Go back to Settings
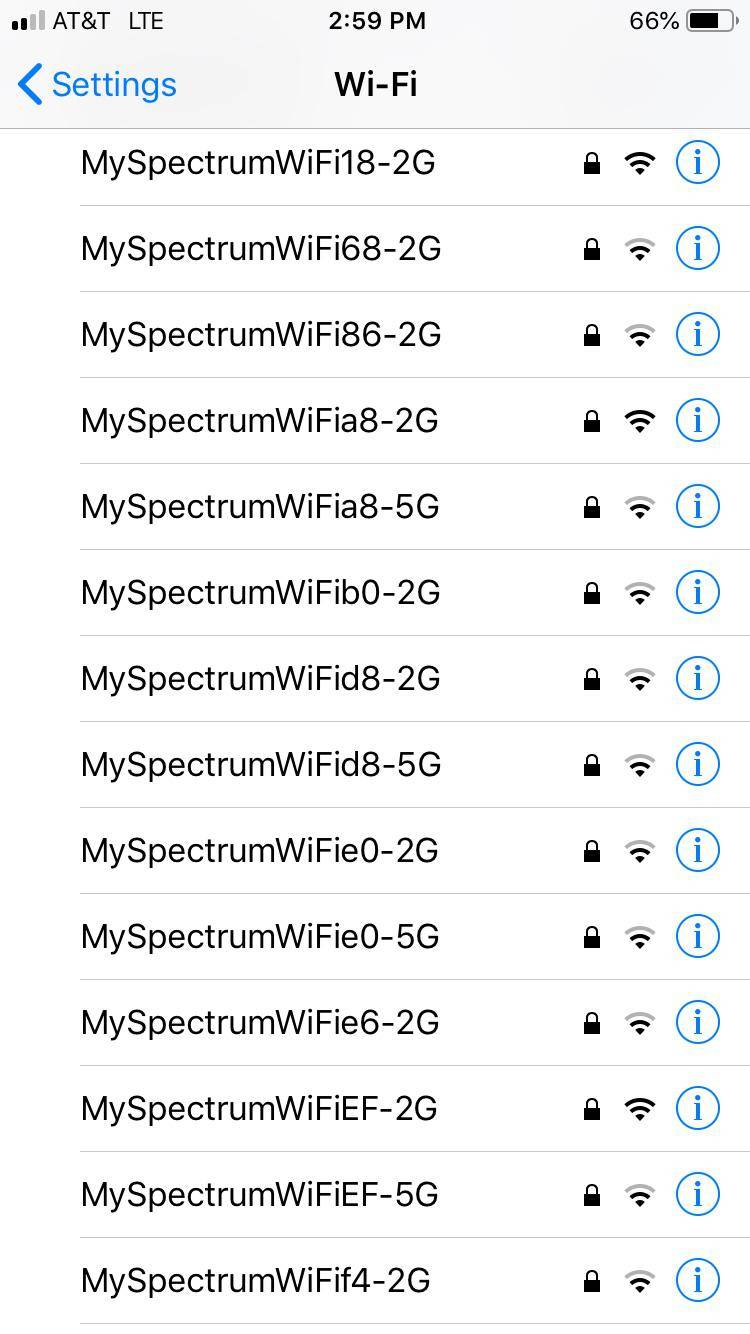Viewport: 750px width, 1334px height. pos(97,85)
